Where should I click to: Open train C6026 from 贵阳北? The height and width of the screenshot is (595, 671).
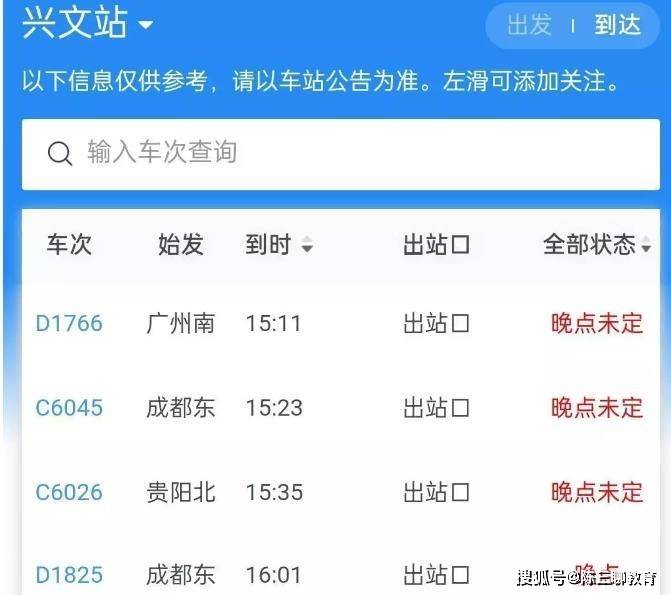[x=69, y=492]
